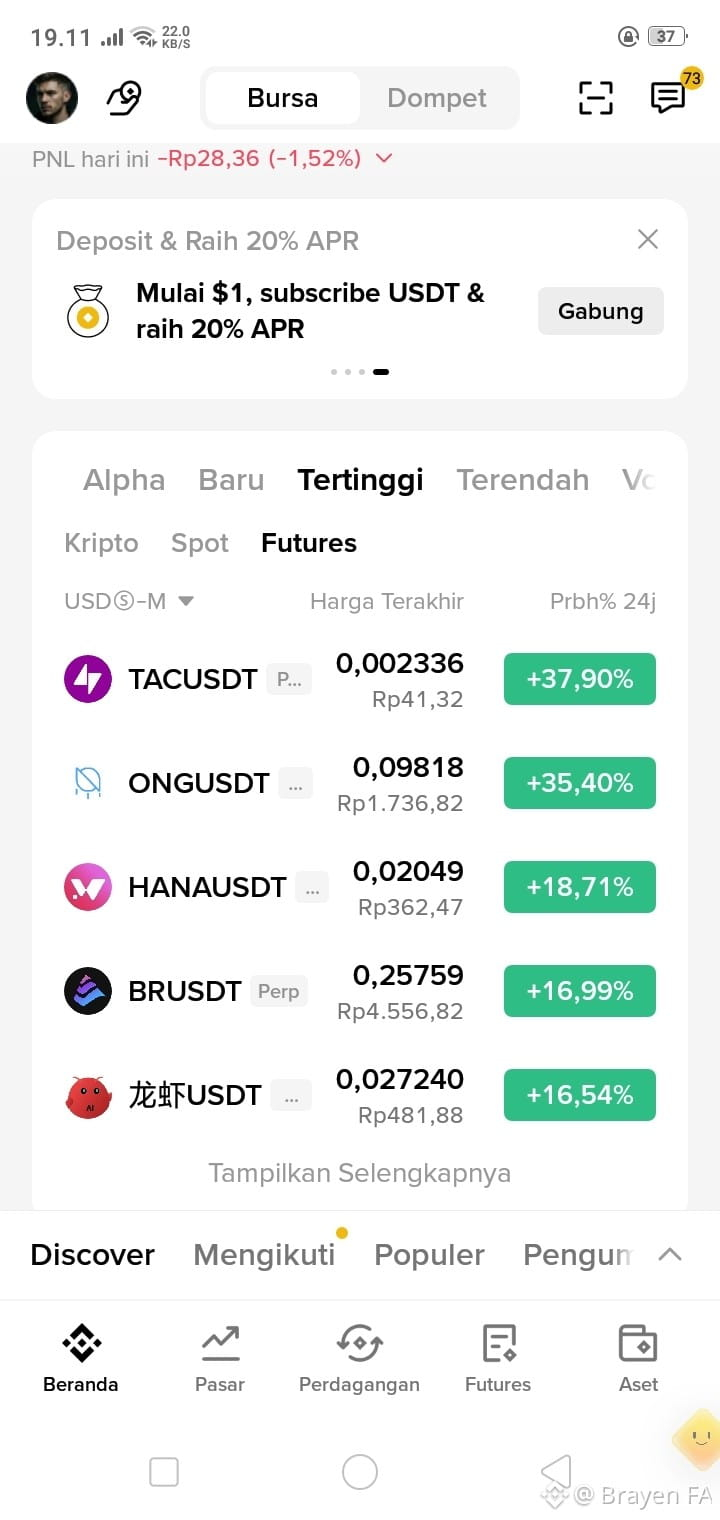Expand the PNL hari ini dropdown arrow
720x1520 pixels.
click(384, 158)
